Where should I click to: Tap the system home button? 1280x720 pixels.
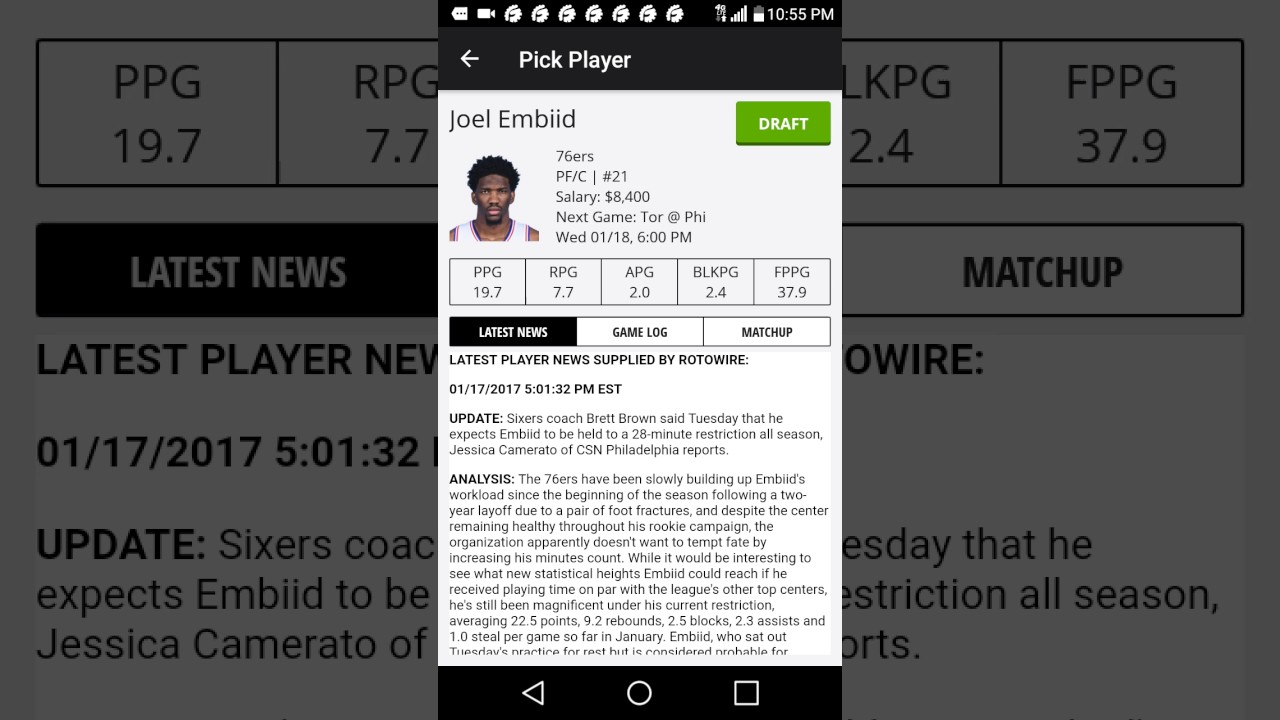point(639,693)
